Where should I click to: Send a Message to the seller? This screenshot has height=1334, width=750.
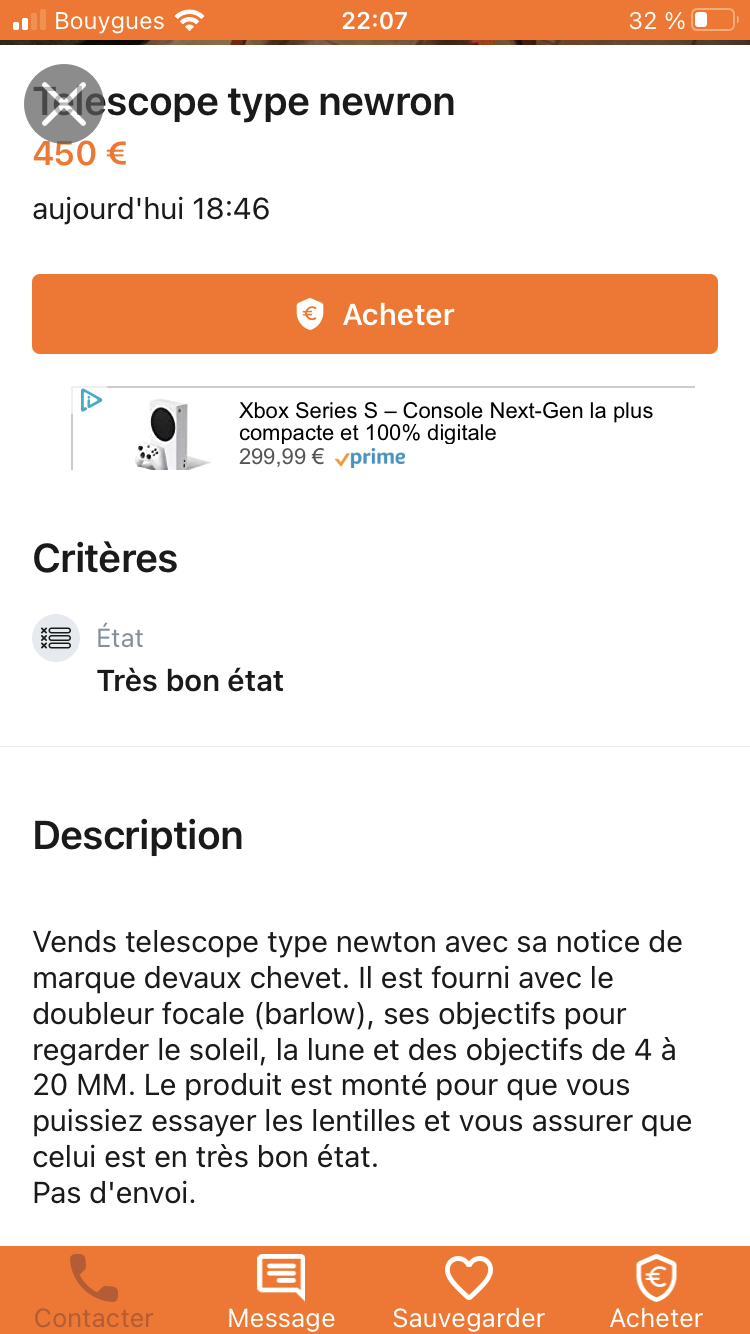click(281, 1290)
